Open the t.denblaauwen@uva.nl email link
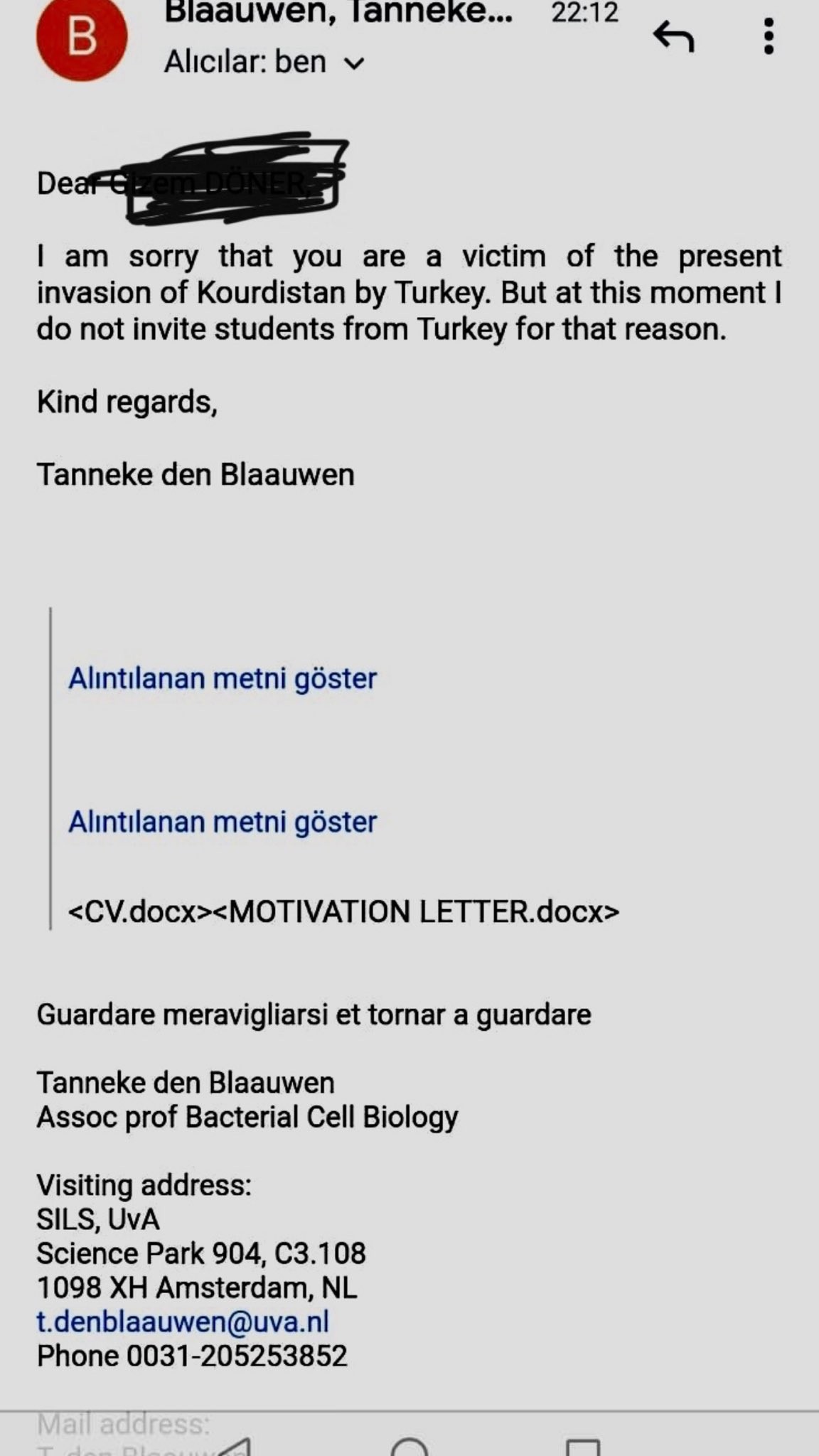 (x=183, y=1322)
